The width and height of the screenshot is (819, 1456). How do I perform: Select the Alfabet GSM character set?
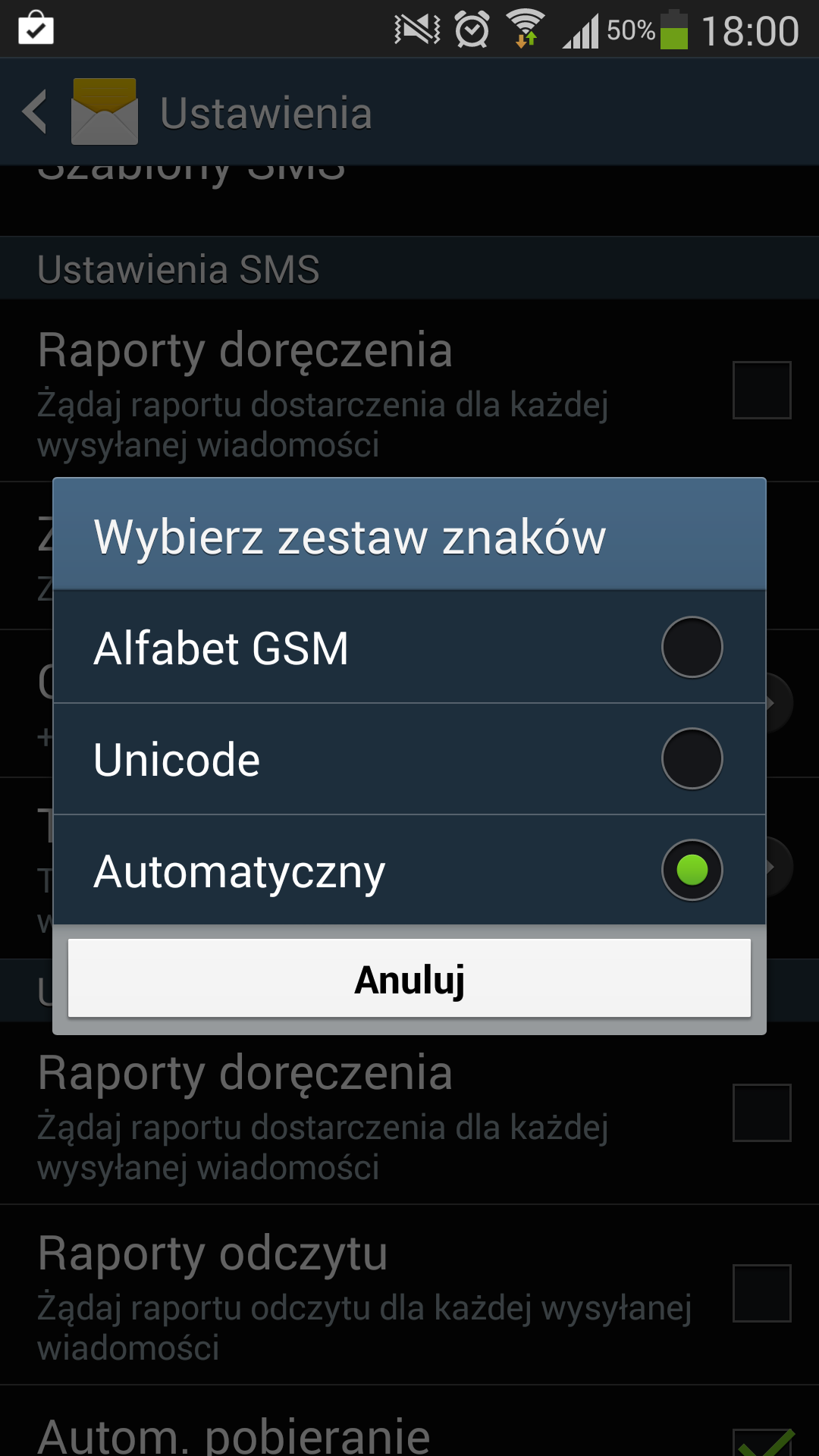[409, 647]
